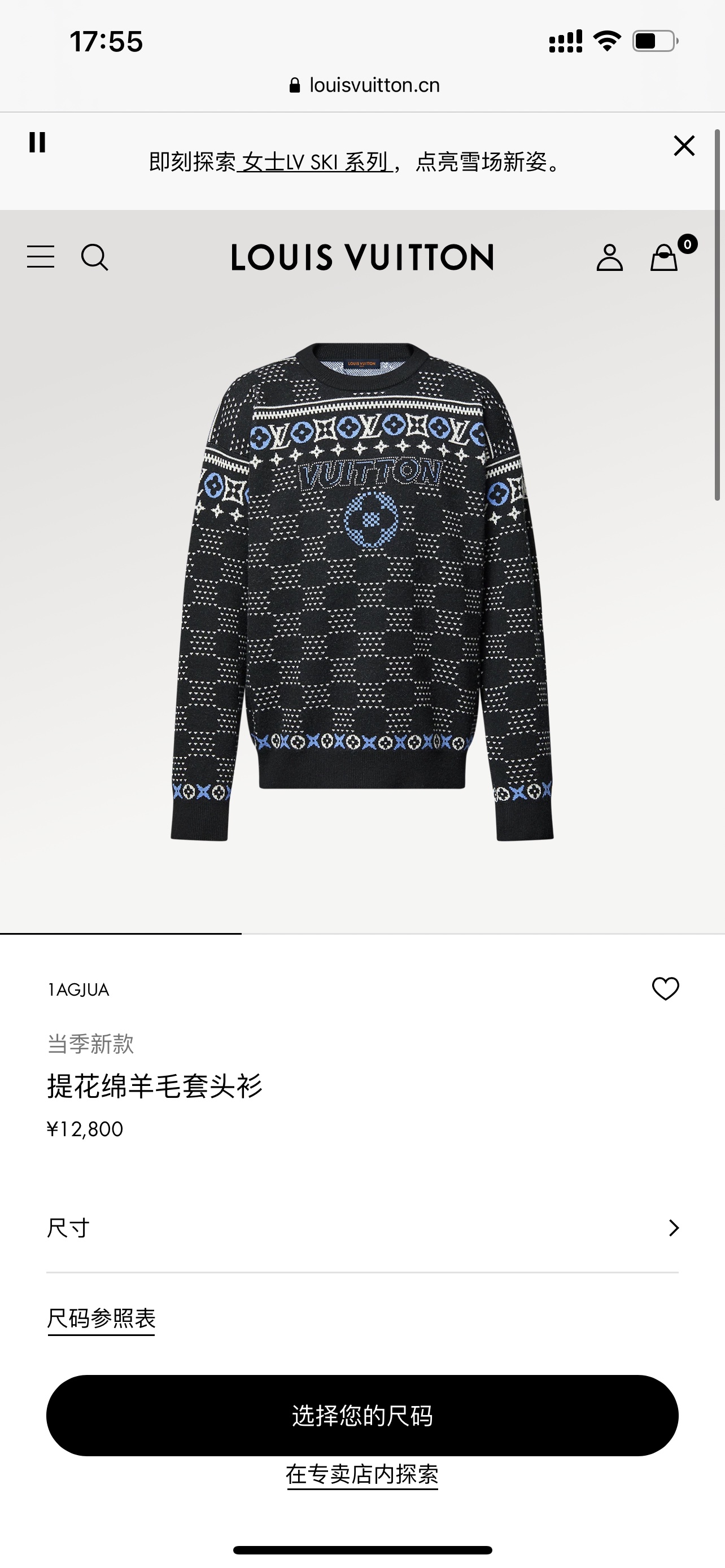Open the account profile icon
The width and height of the screenshot is (725, 1568).
click(x=609, y=257)
